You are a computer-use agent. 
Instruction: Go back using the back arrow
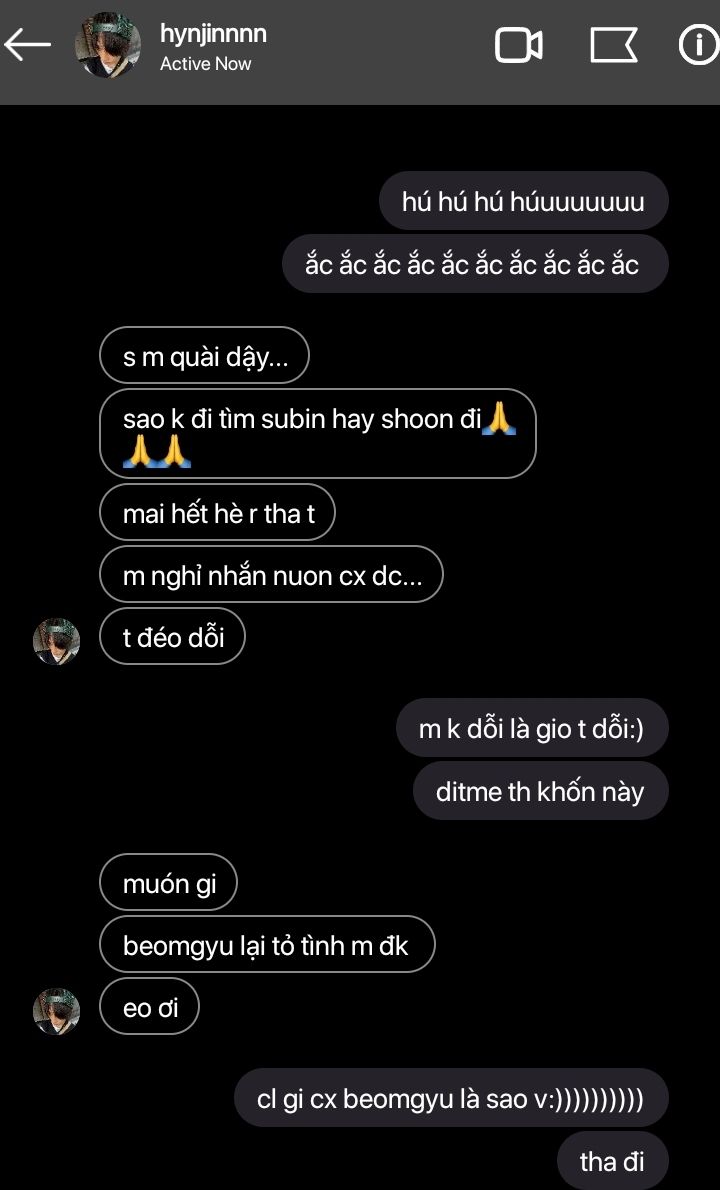28,45
